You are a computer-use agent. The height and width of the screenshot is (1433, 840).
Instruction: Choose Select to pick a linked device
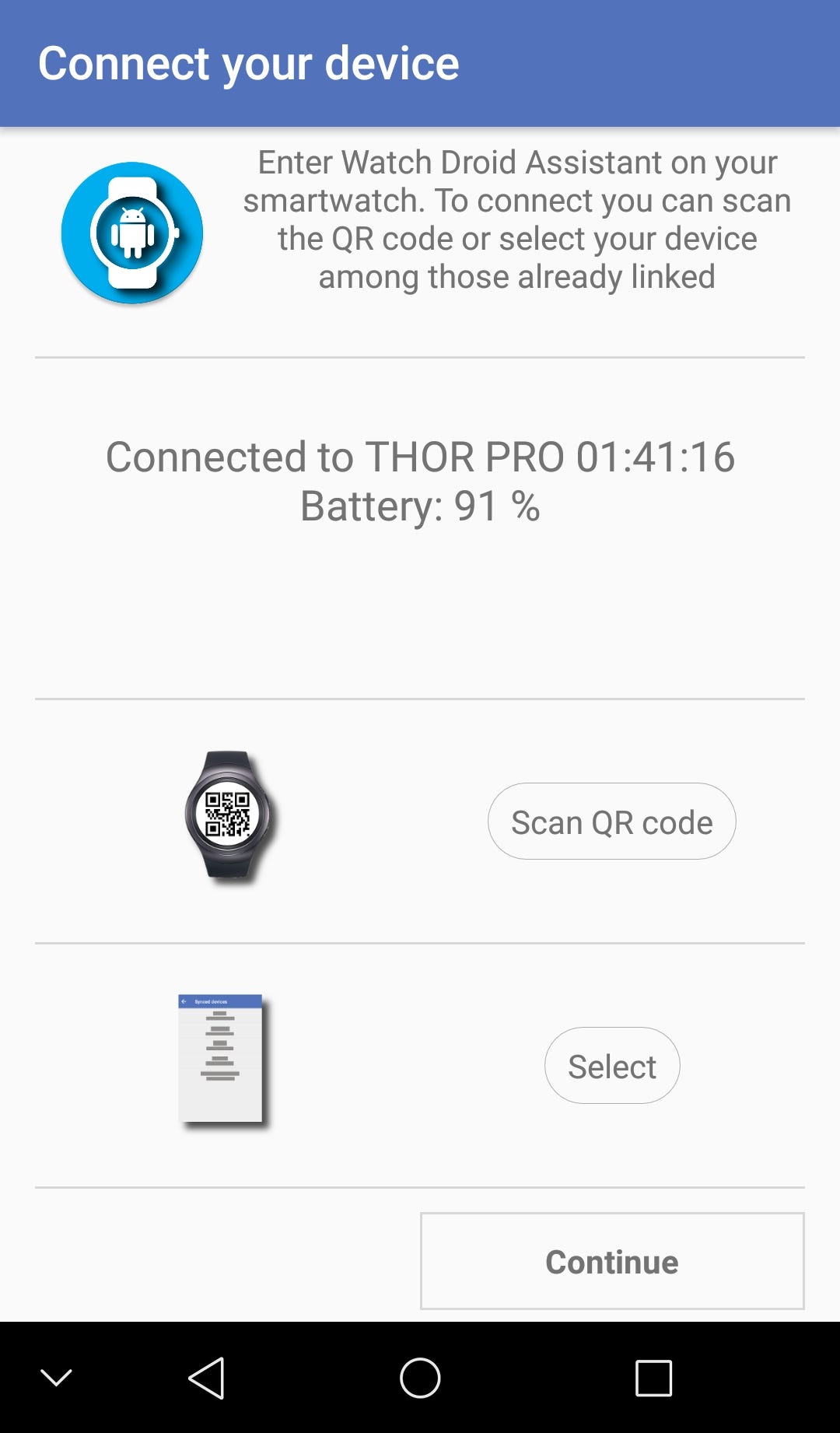(611, 1066)
